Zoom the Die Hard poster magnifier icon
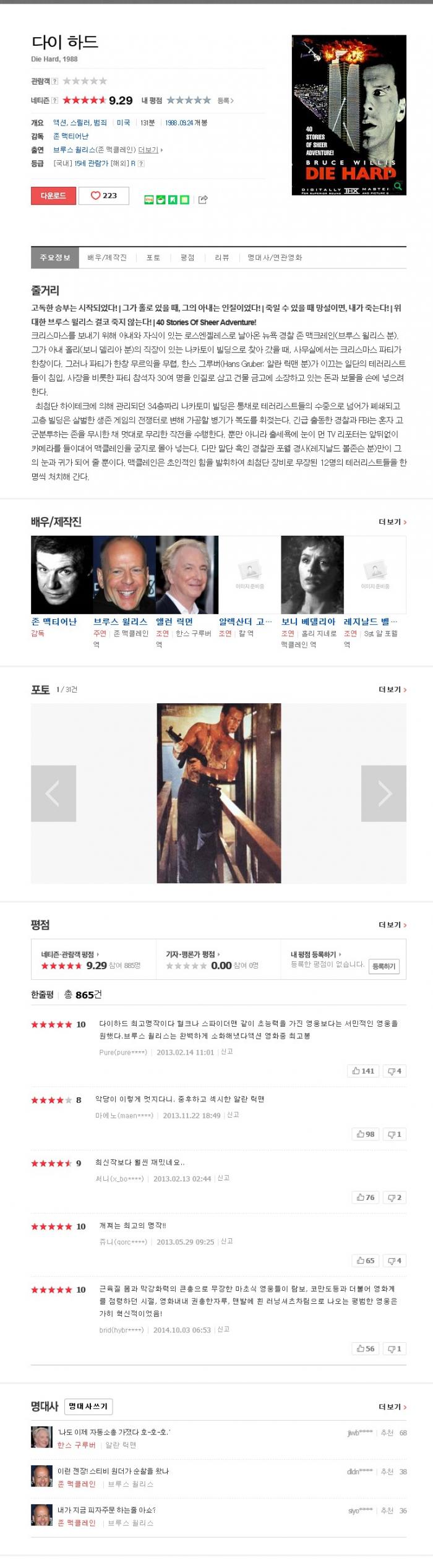This screenshot has width=433, height=1568. tap(398, 186)
